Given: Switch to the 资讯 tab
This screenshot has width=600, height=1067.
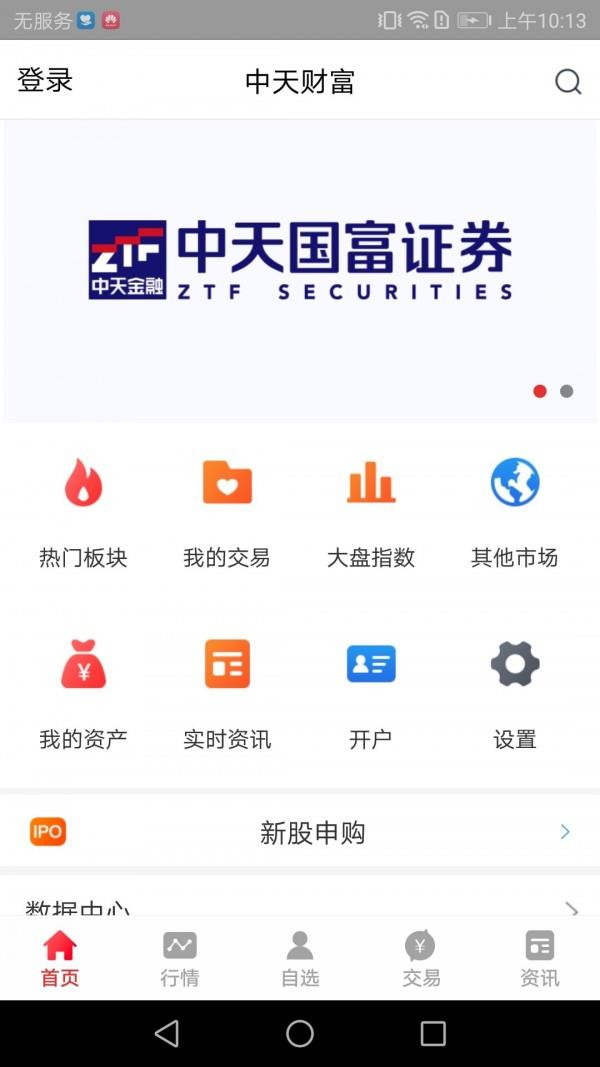Looking at the screenshot, I should click(540, 959).
